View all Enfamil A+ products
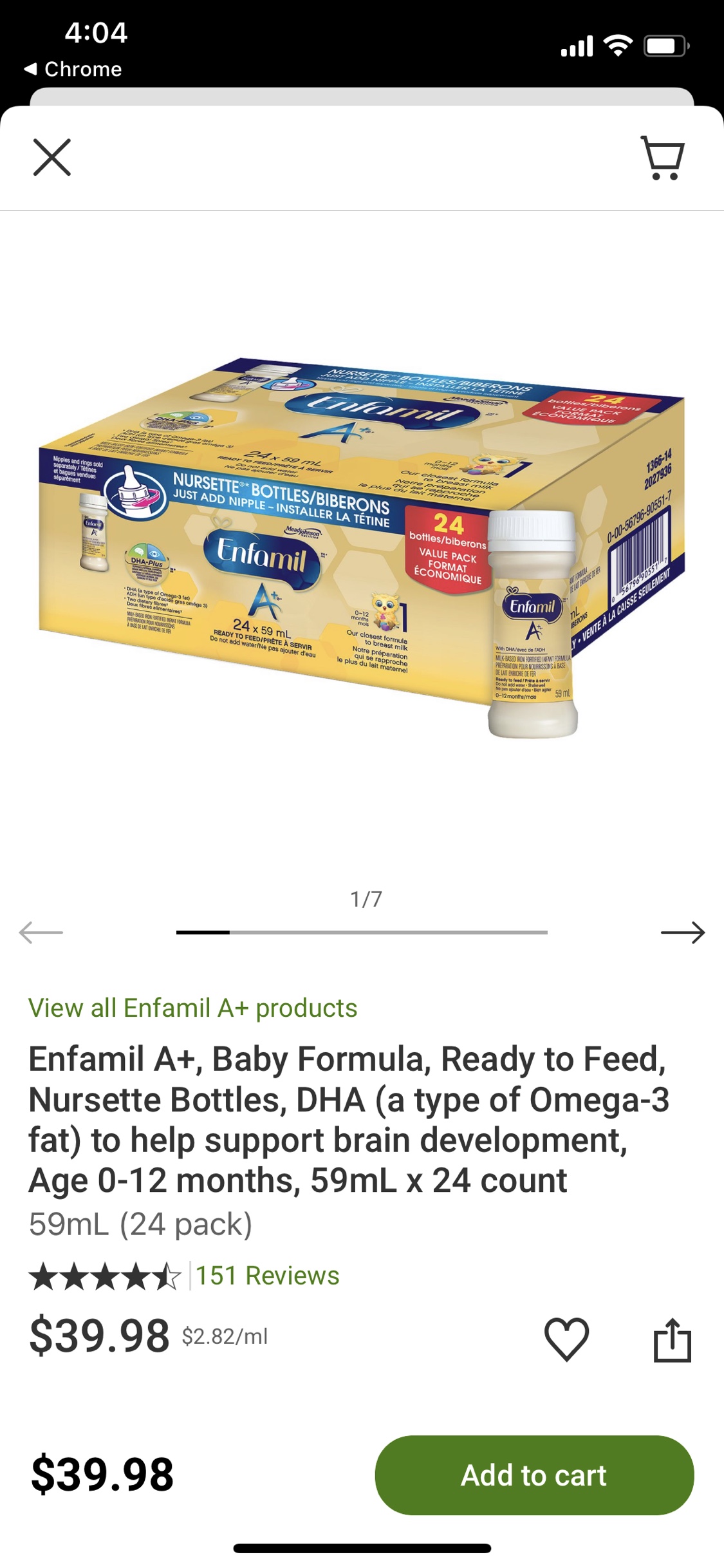Screen dimensions: 724x1568 (x=192, y=1008)
